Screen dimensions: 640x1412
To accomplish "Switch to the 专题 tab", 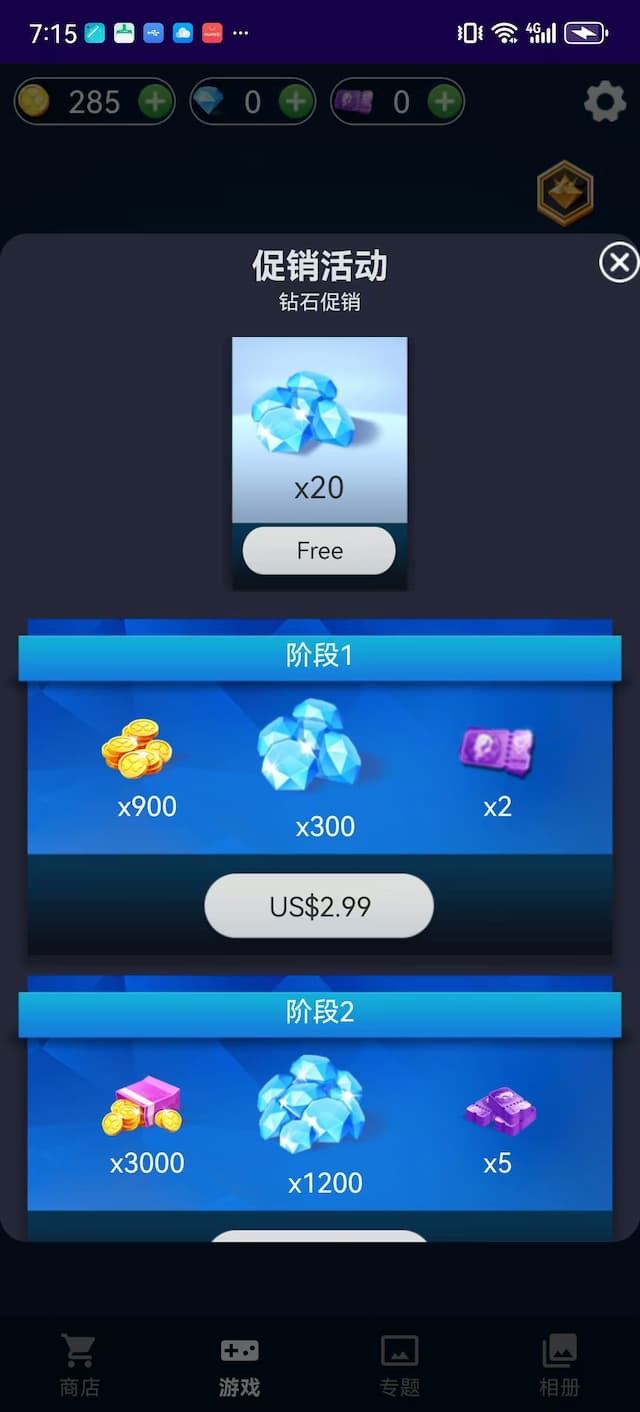I will tap(399, 1365).
